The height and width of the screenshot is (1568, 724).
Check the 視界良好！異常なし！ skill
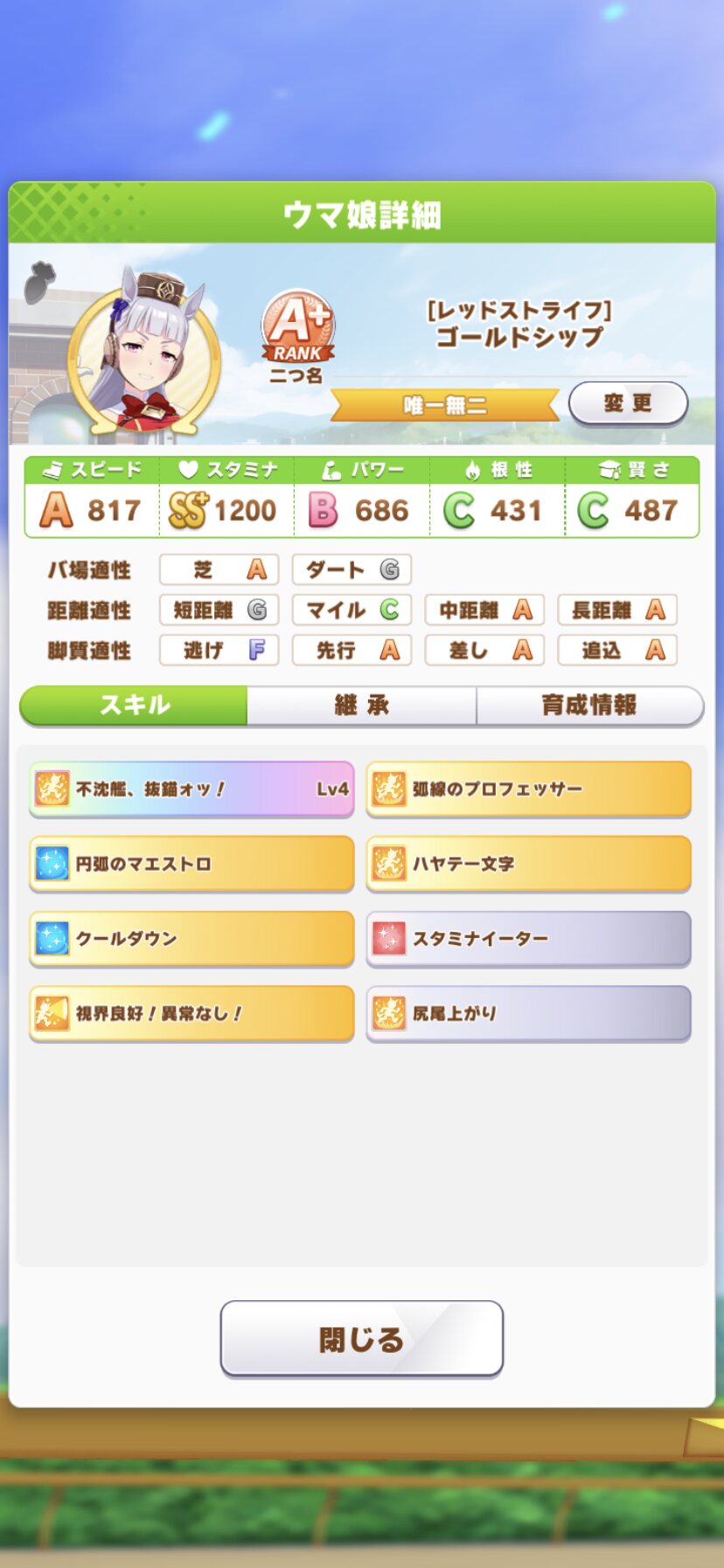click(191, 1013)
